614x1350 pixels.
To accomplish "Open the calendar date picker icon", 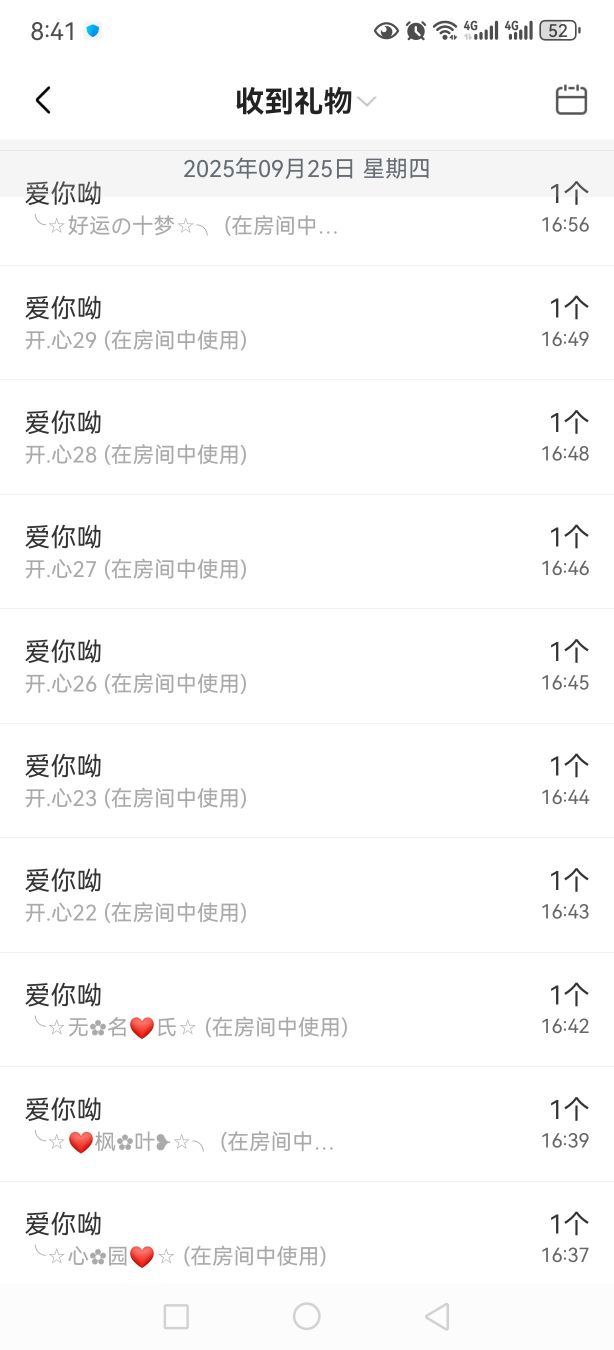I will (571, 100).
